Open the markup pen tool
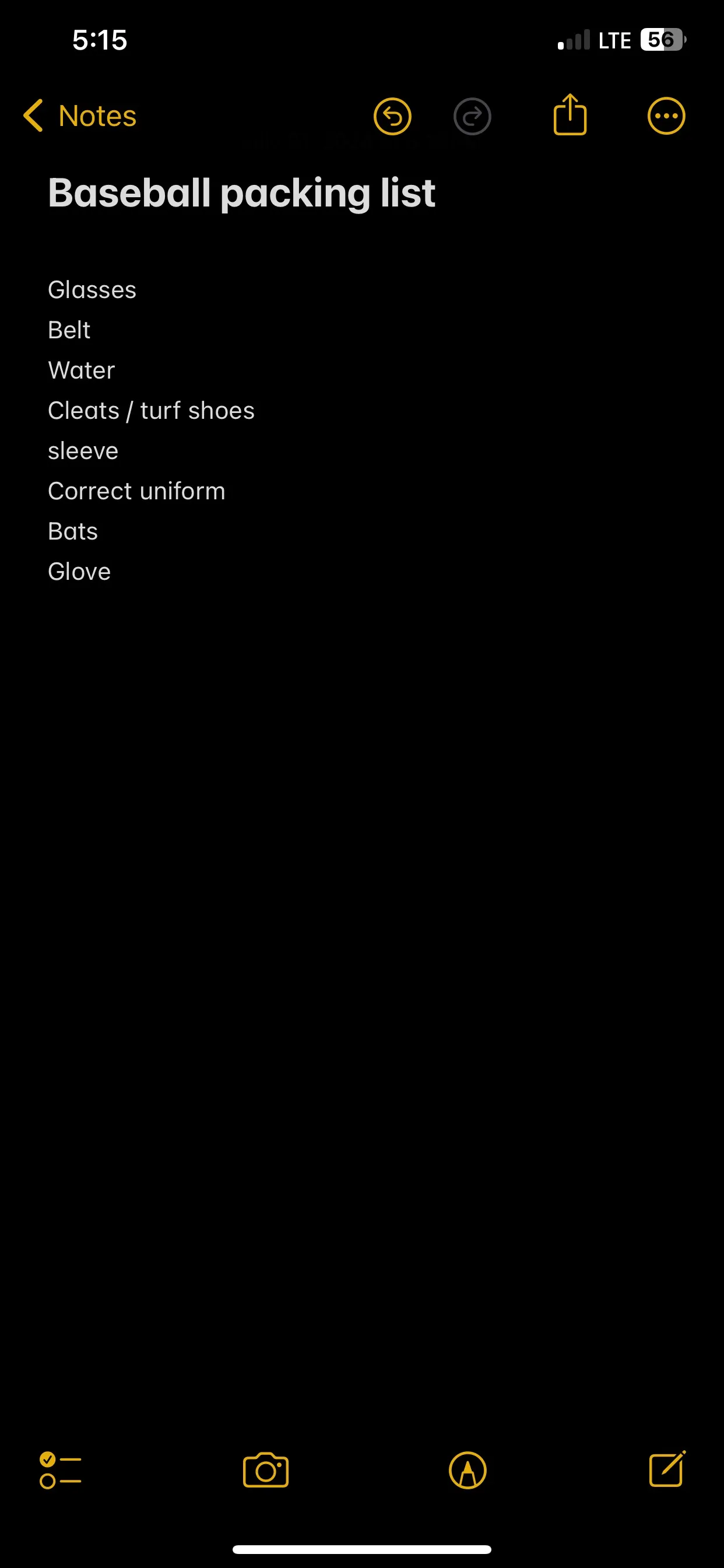The height and width of the screenshot is (1568, 724). point(468,1470)
